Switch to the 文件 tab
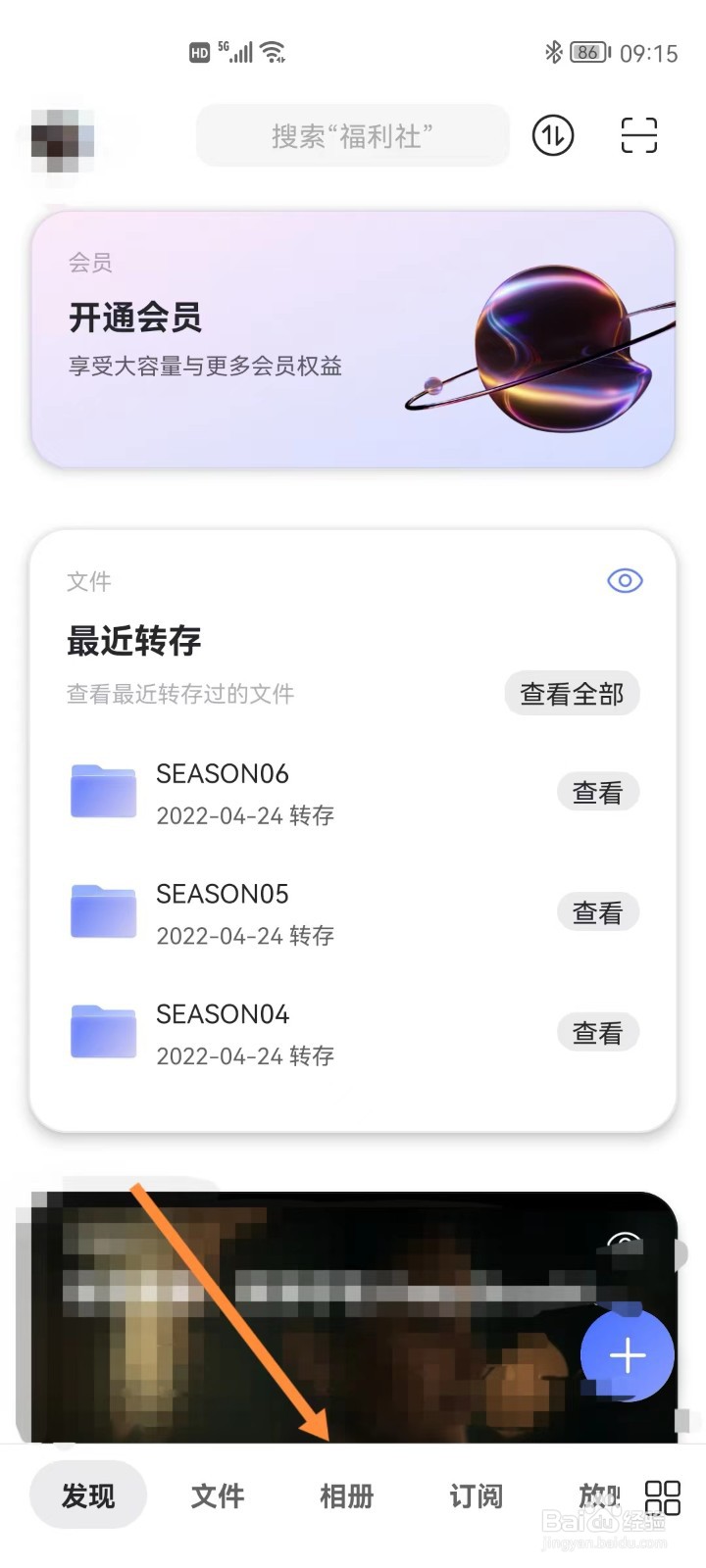 pyautogui.click(x=218, y=1495)
